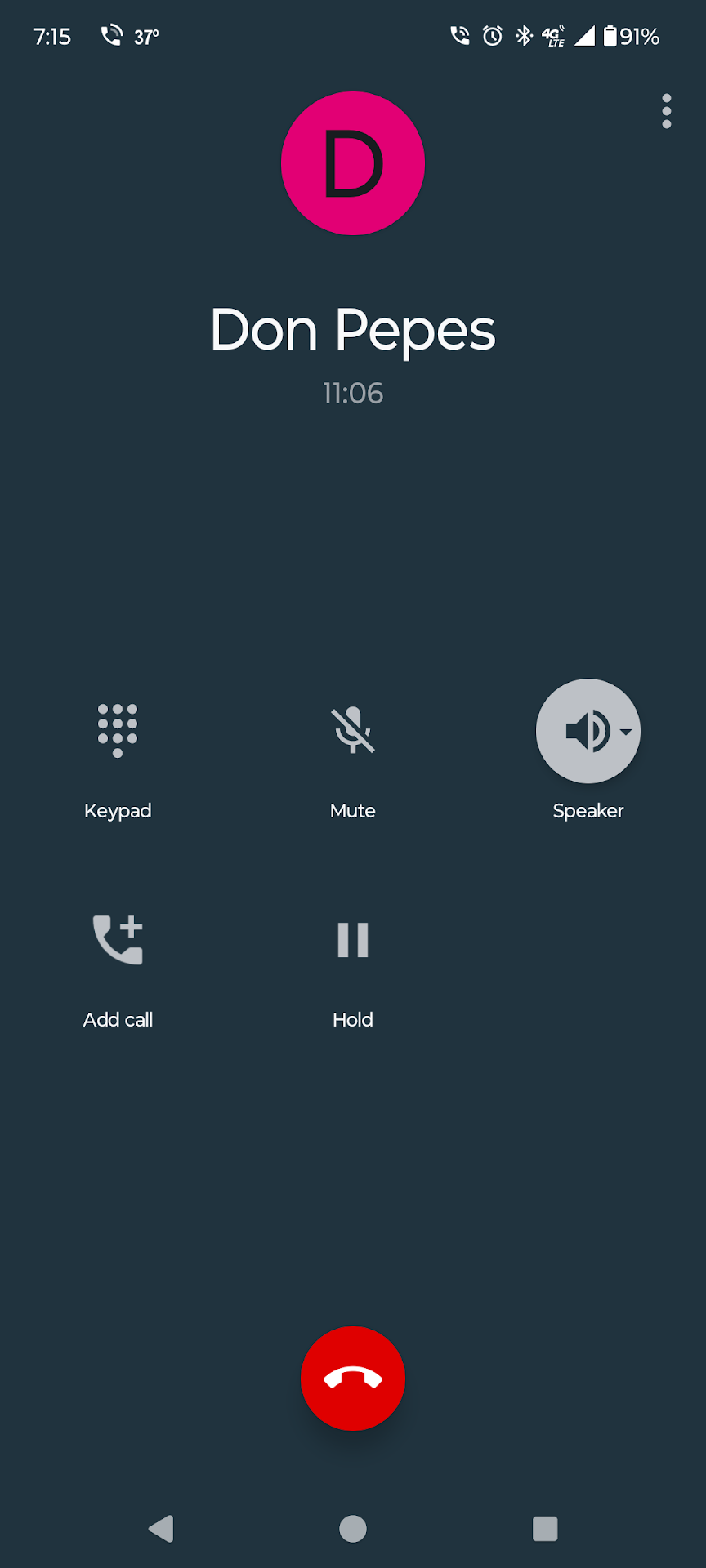Go to the home screen
The height and width of the screenshot is (1568, 706).
(x=353, y=1528)
